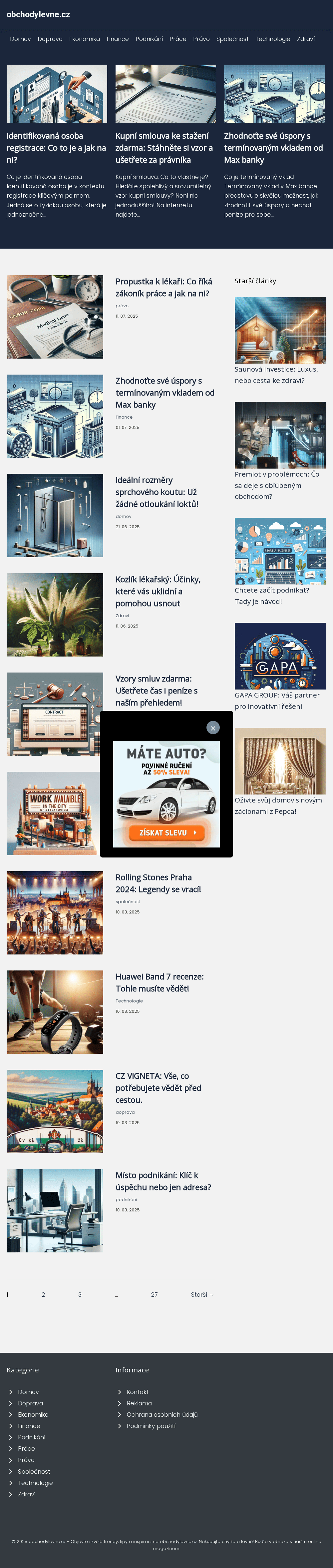Open the shower enclosure article thumbnail
This screenshot has width=333, height=1568.
pyautogui.click(x=55, y=515)
